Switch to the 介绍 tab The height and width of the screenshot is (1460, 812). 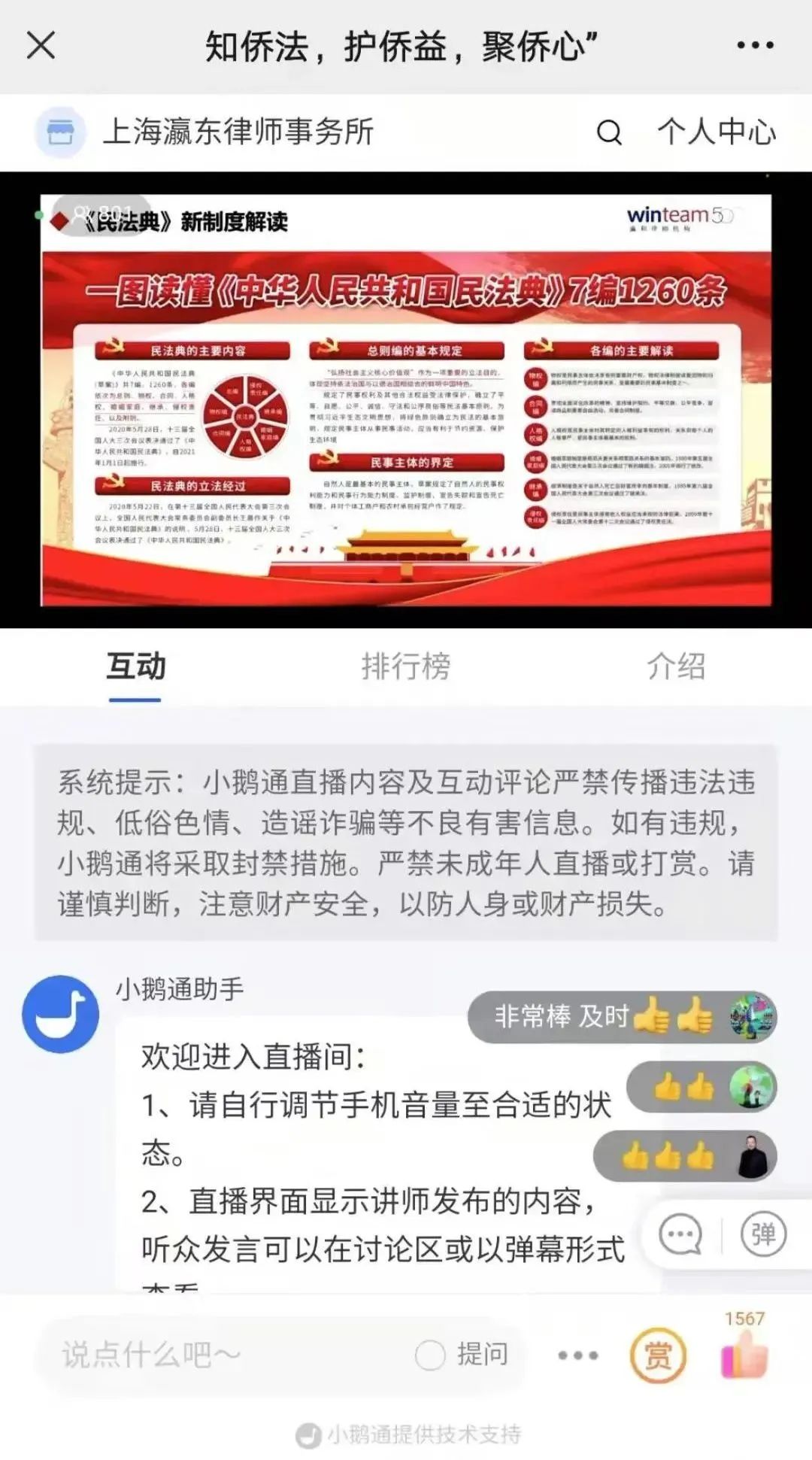coord(676,666)
